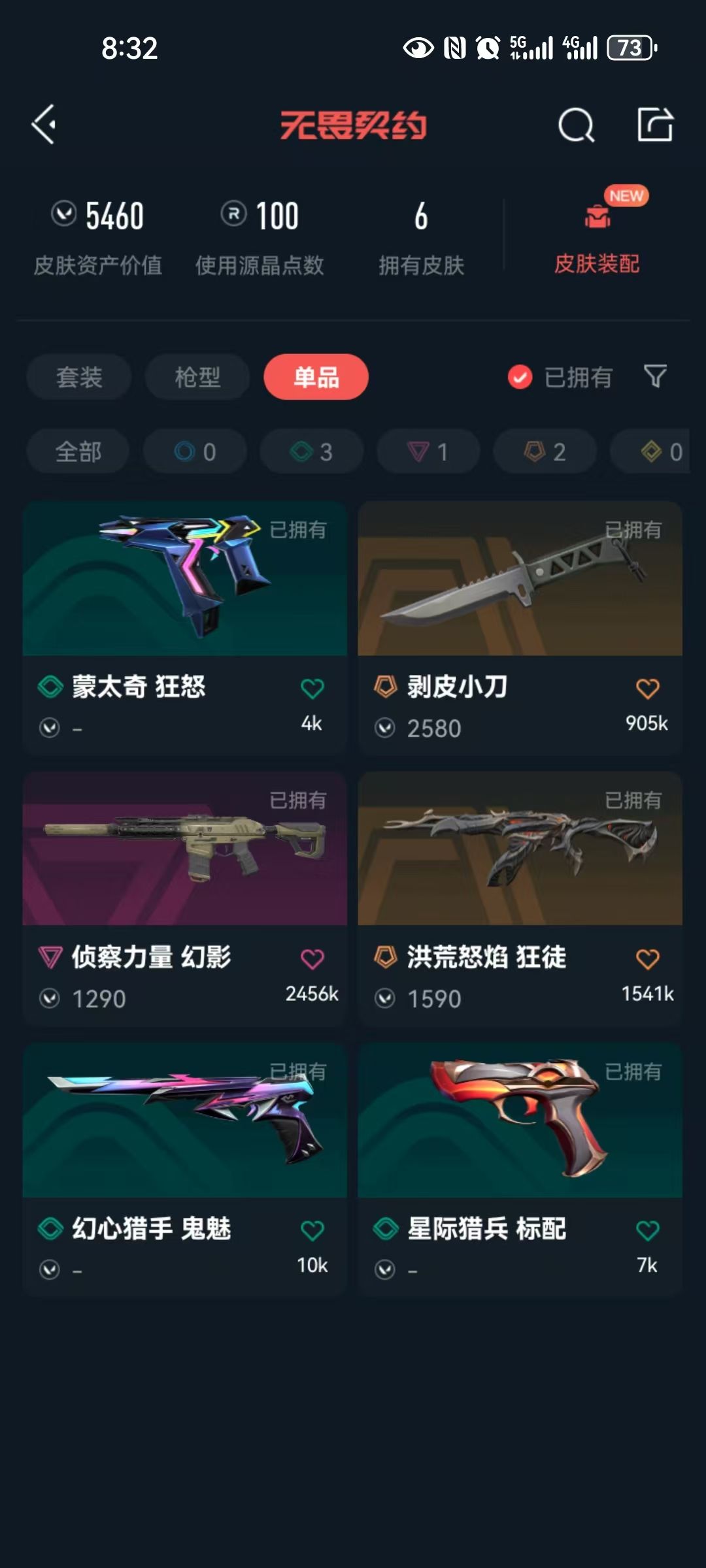Switch to the 枪型 tab

coord(197,377)
